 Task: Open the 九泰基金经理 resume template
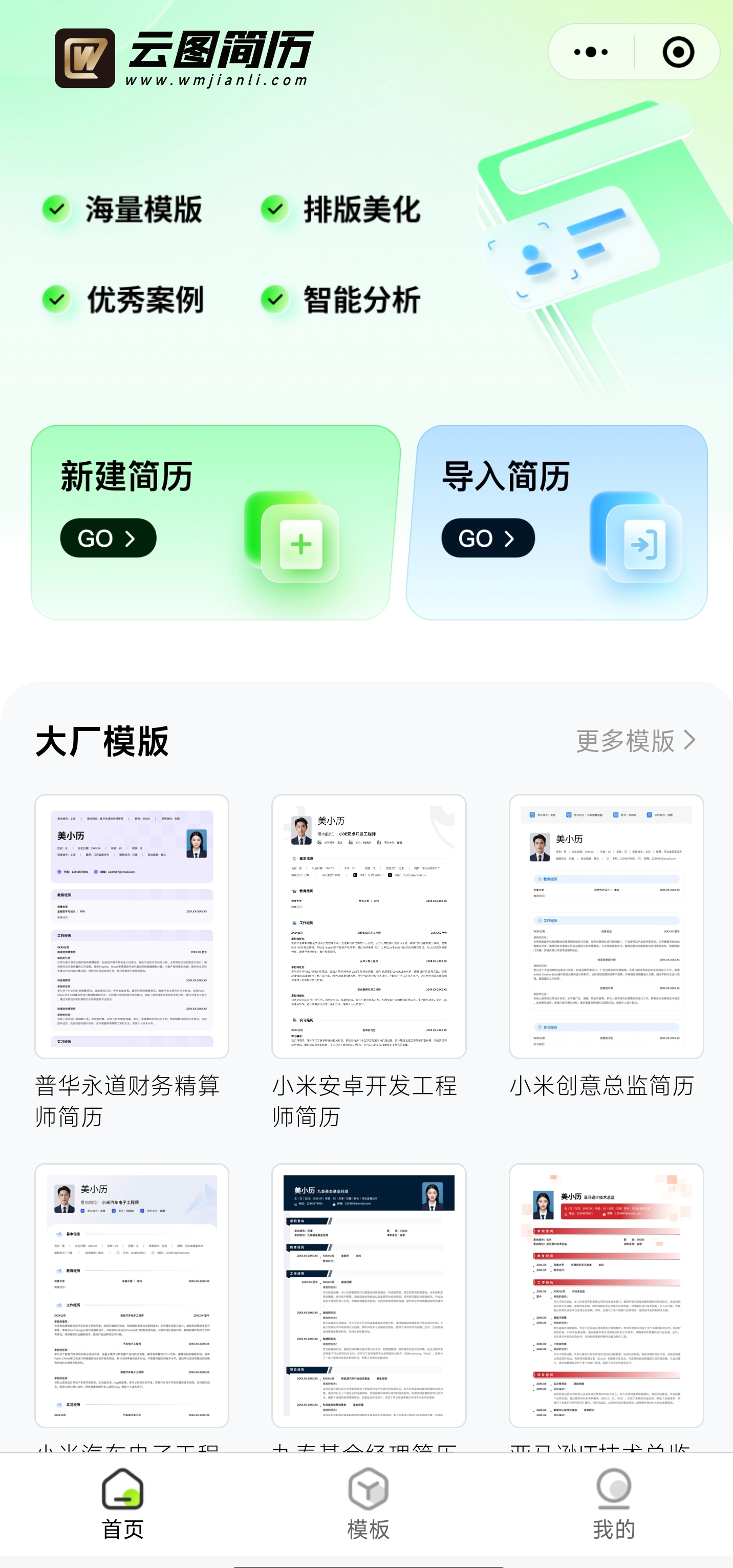[x=369, y=1295]
